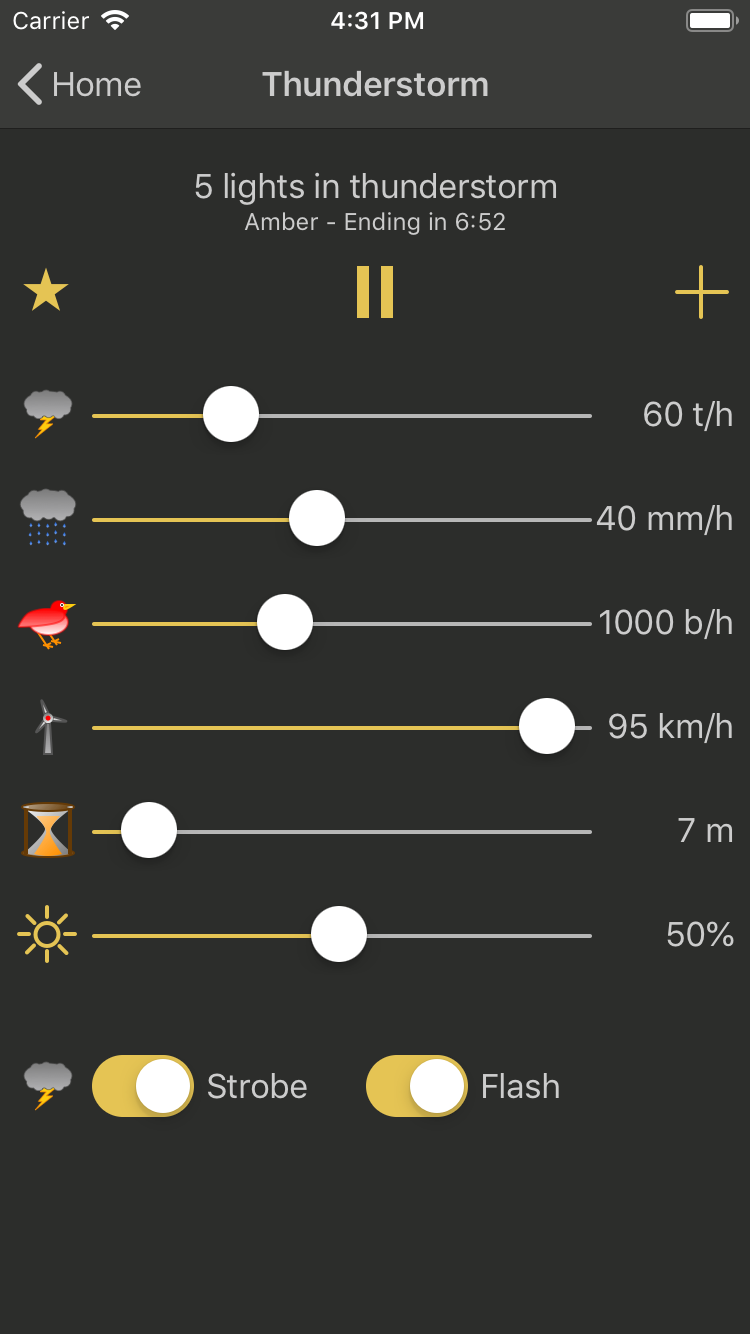Image resolution: width=750 pixels, height=1334 pixels.
Task: Go back to Home
Action: [80, 85]
